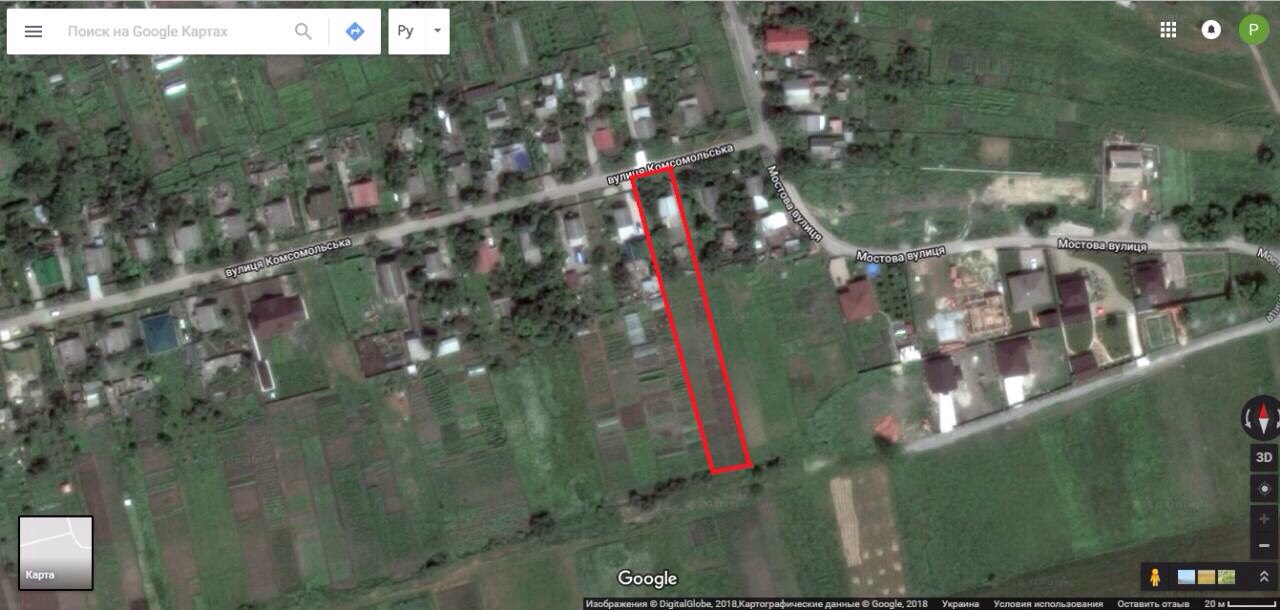Open the Google apps grid
Viewport: 1280px width, 610px height.
click(1168, 30)
